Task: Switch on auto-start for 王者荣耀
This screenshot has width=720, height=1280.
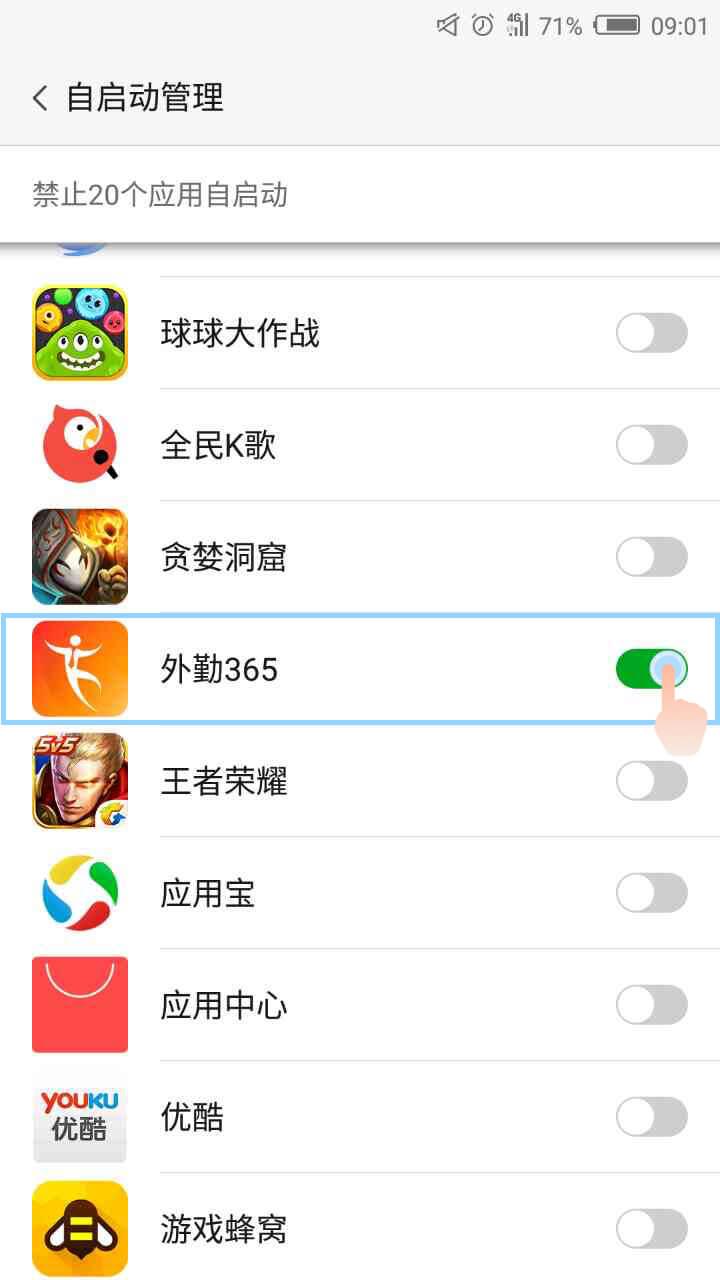Action: pyautogui.click(x=651, y=781)
